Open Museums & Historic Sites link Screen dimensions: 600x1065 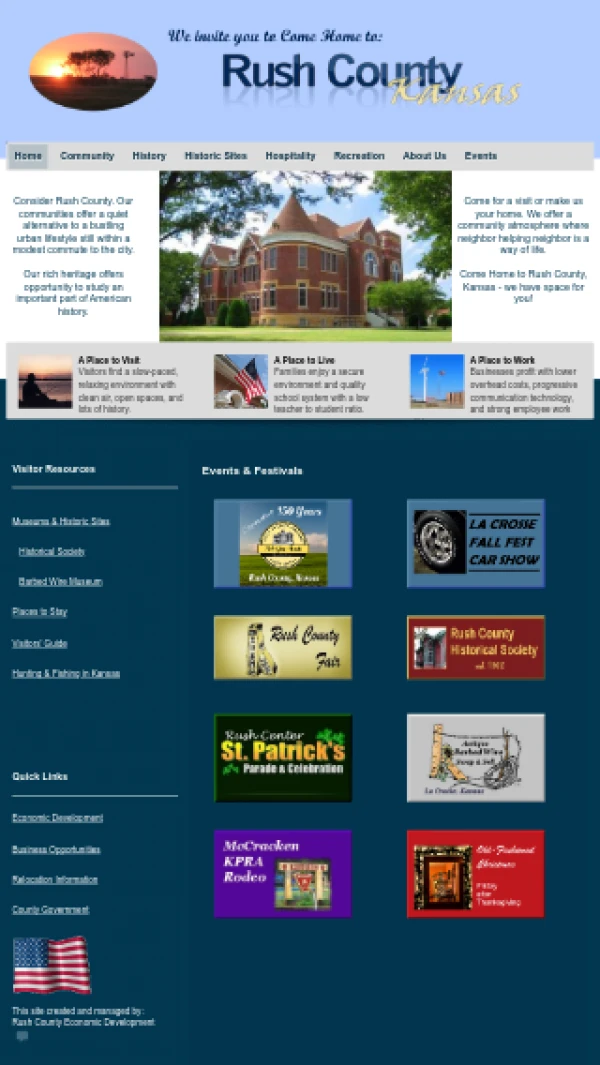(x=61, y=522)
